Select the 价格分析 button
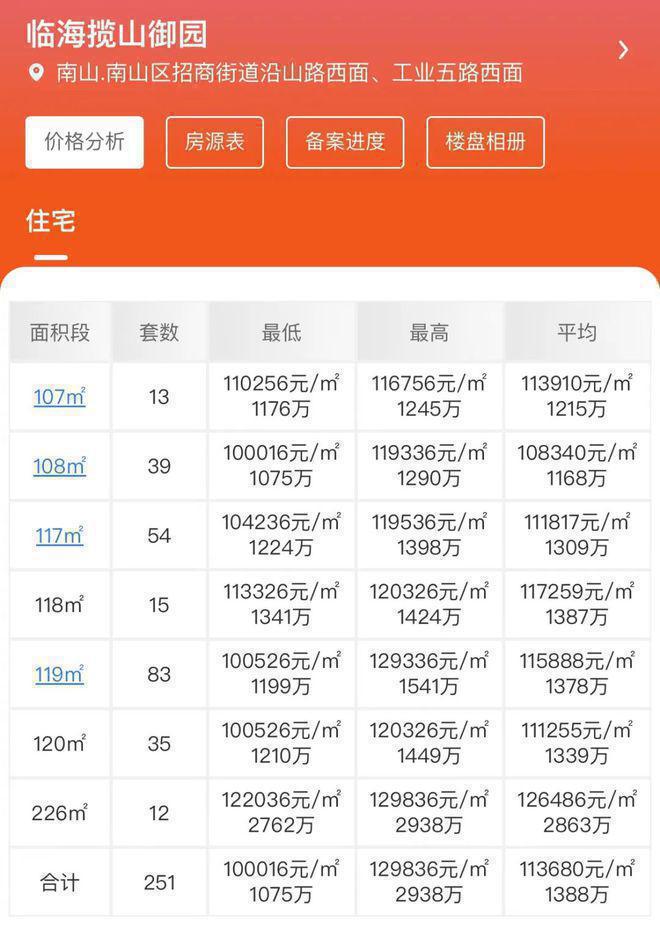Image resolution: width=660 pixels, height=937 pixels. pyautogui.click(x=85, y=142)
